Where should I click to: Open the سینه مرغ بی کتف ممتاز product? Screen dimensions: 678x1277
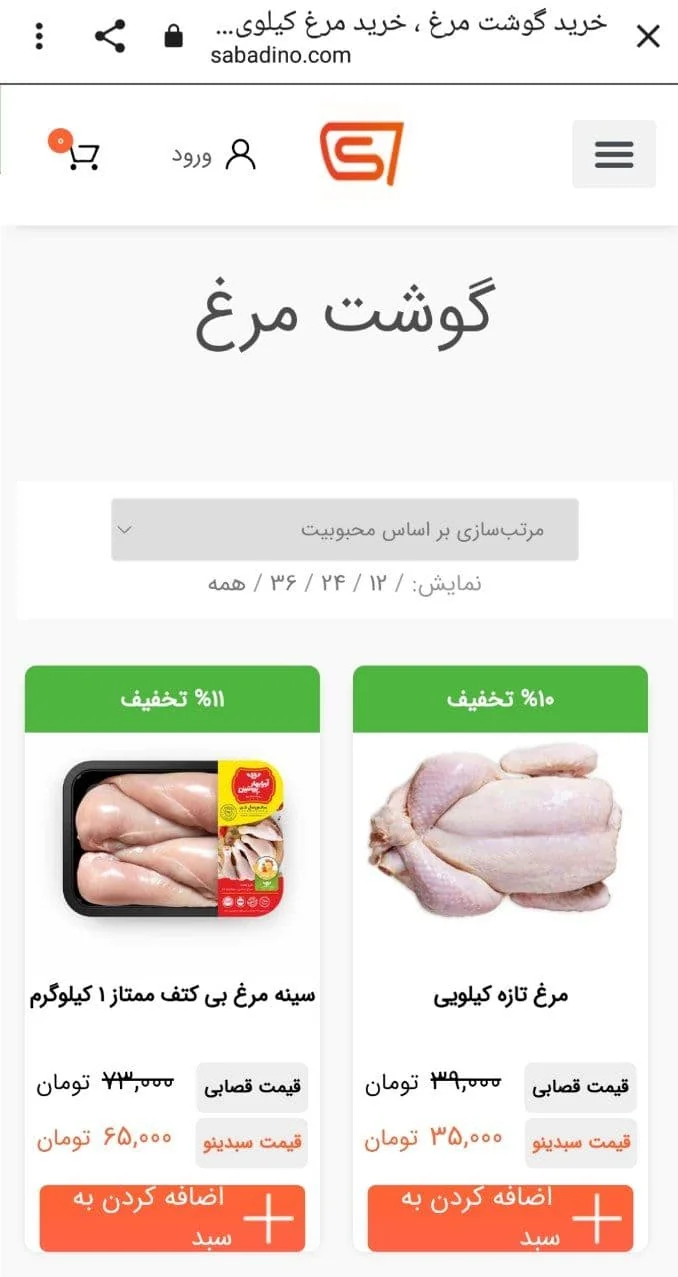[172, 996]
